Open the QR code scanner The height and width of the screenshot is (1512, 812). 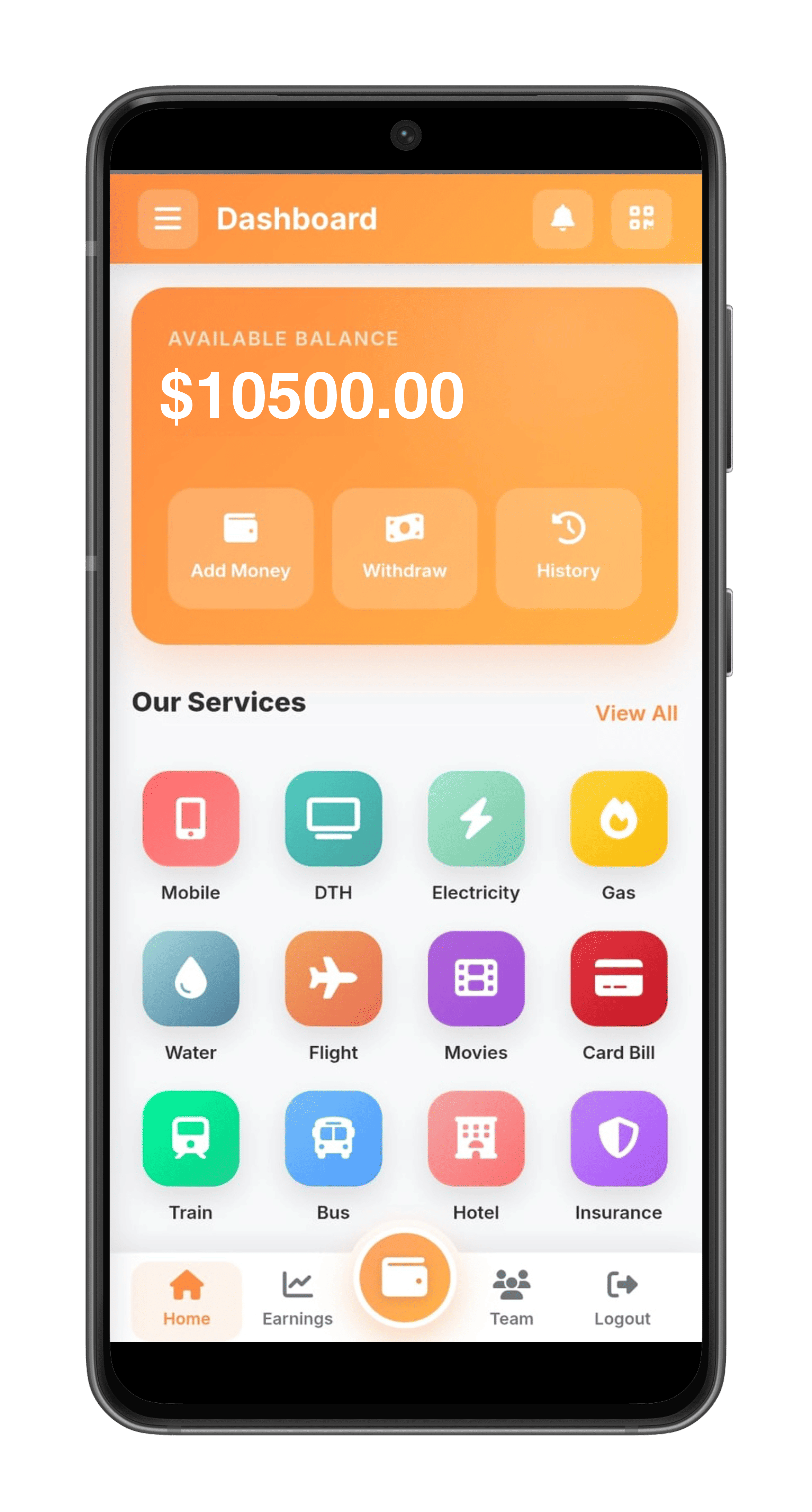(641, 218)
